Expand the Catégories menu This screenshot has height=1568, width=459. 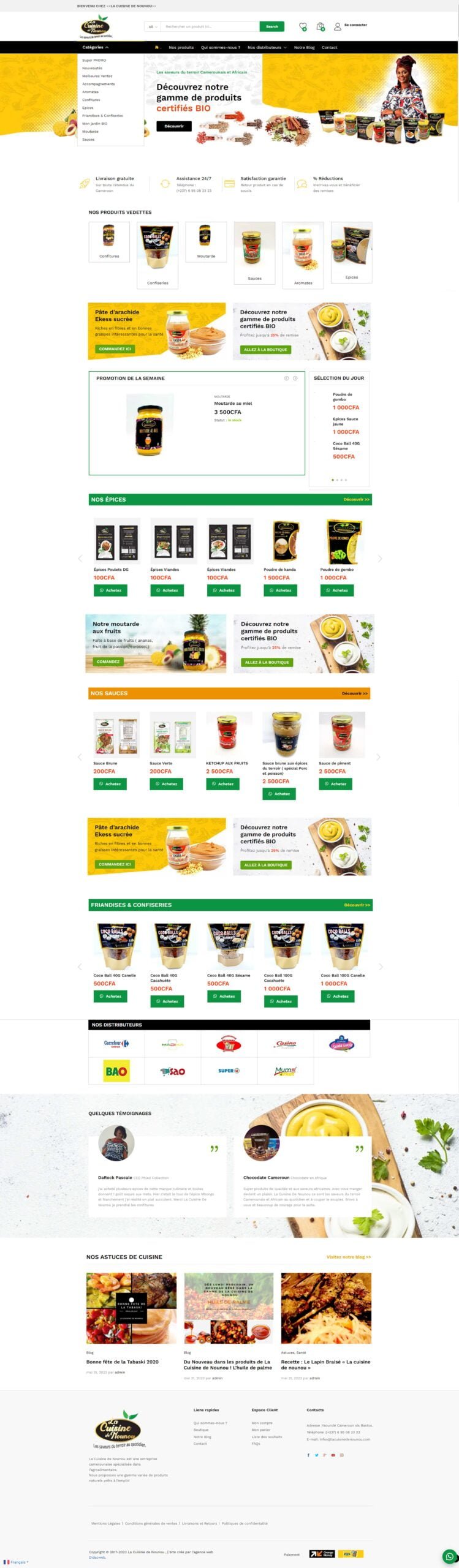tap(95, 47)
